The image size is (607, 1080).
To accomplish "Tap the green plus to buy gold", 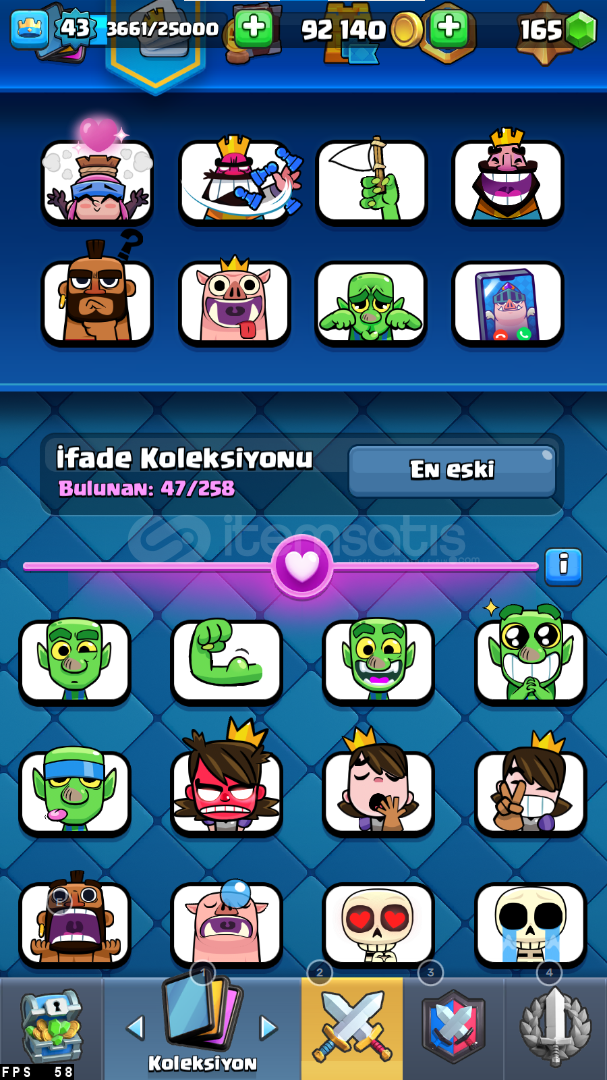I will coord(449,28).
